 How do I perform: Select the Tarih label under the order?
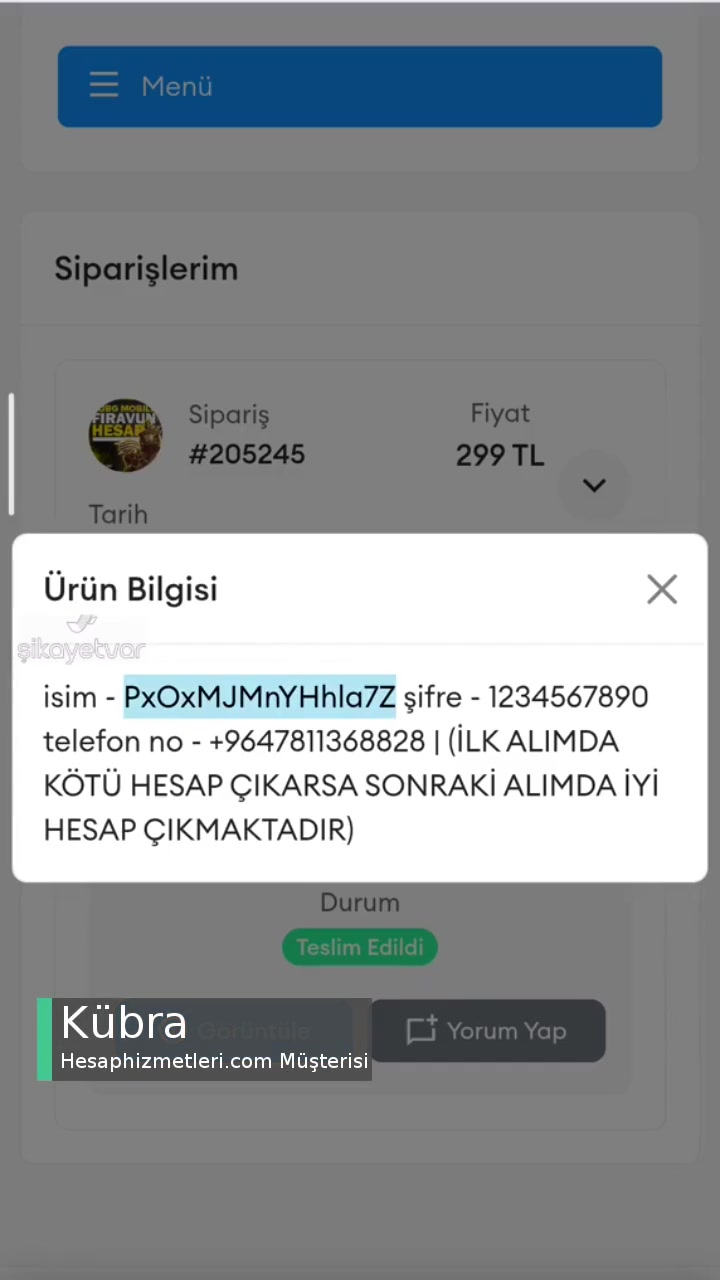pos(118,514)
